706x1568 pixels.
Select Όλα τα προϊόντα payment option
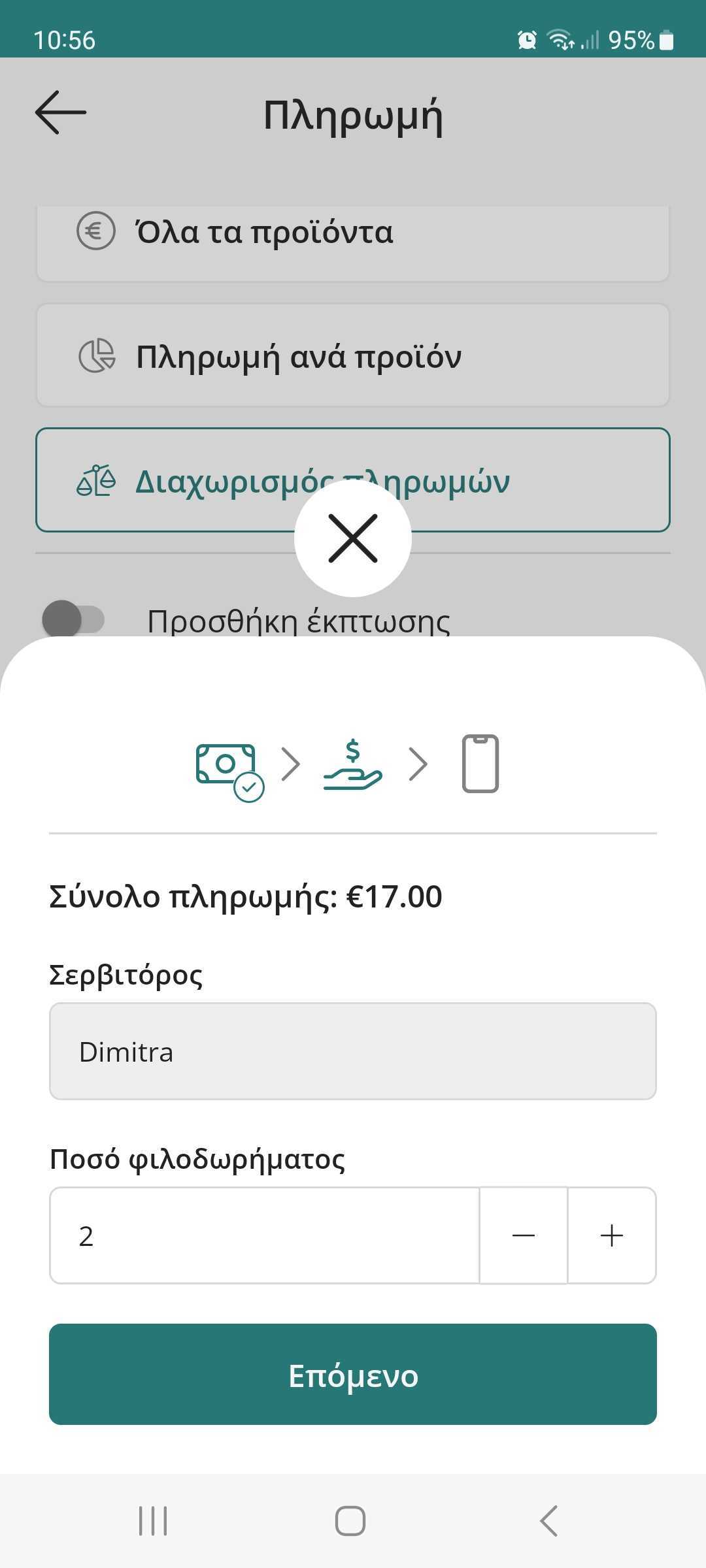click(x=353, y=235)
